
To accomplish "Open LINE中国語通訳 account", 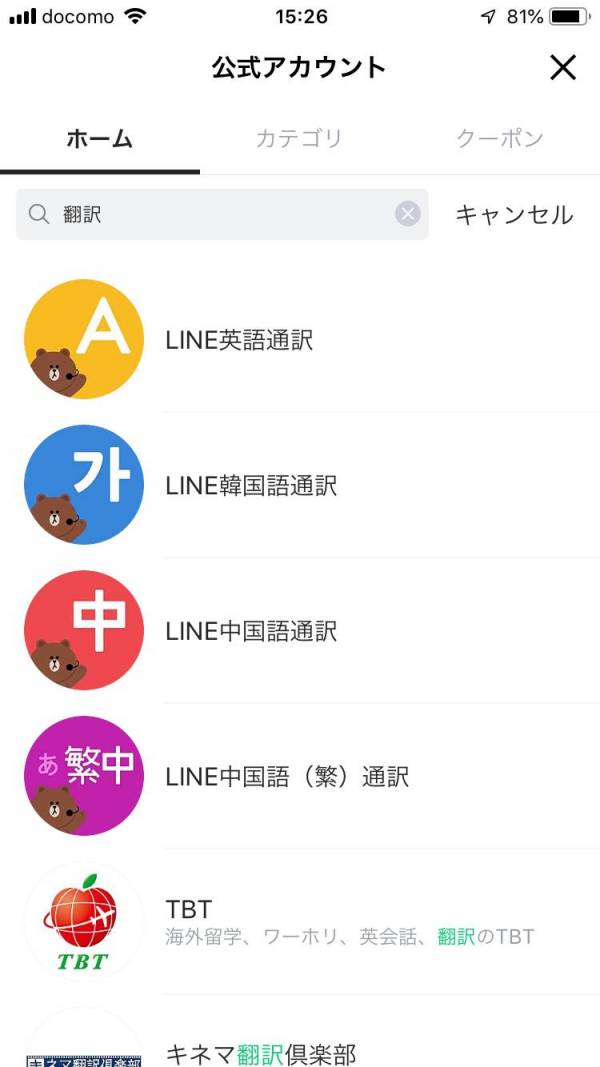I will [x=300, y=630].
